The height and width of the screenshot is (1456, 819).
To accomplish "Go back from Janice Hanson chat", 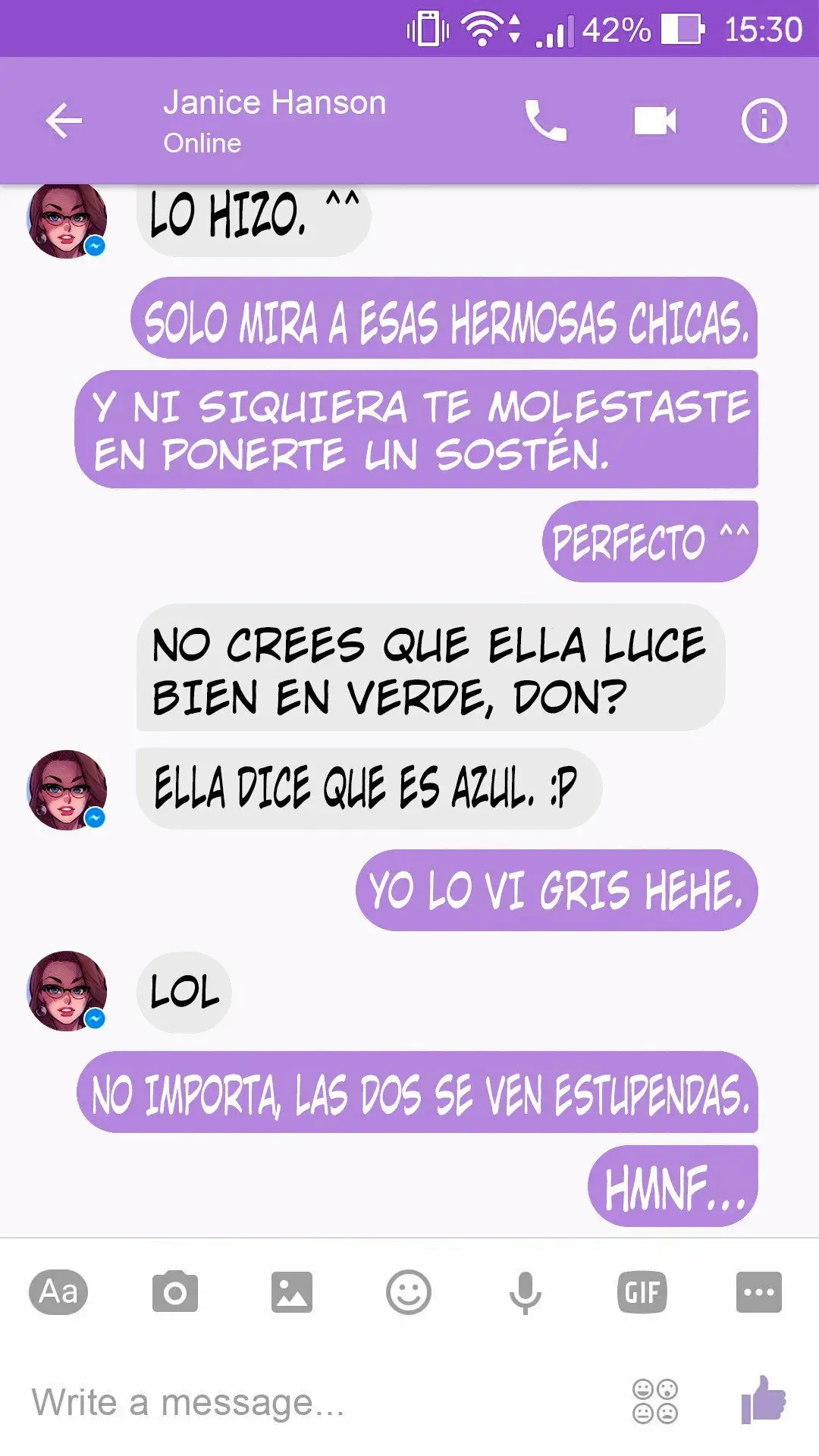I will pyautogui.click(x=64, y=121).
